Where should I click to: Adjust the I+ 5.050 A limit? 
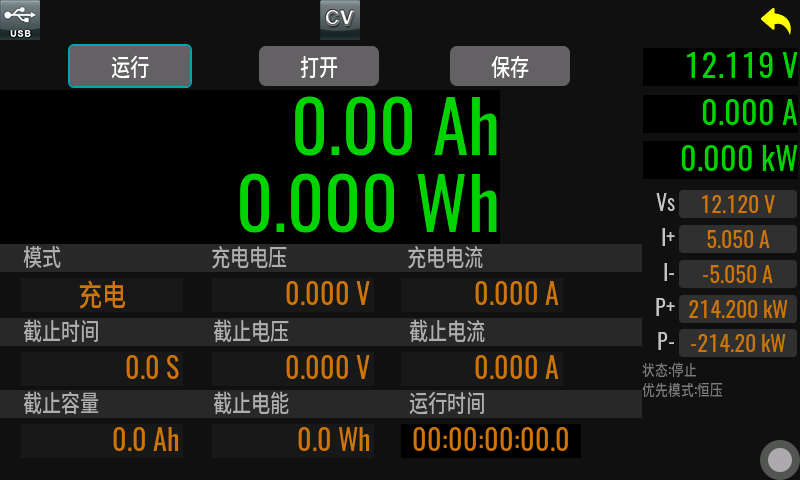click(738, 239)
